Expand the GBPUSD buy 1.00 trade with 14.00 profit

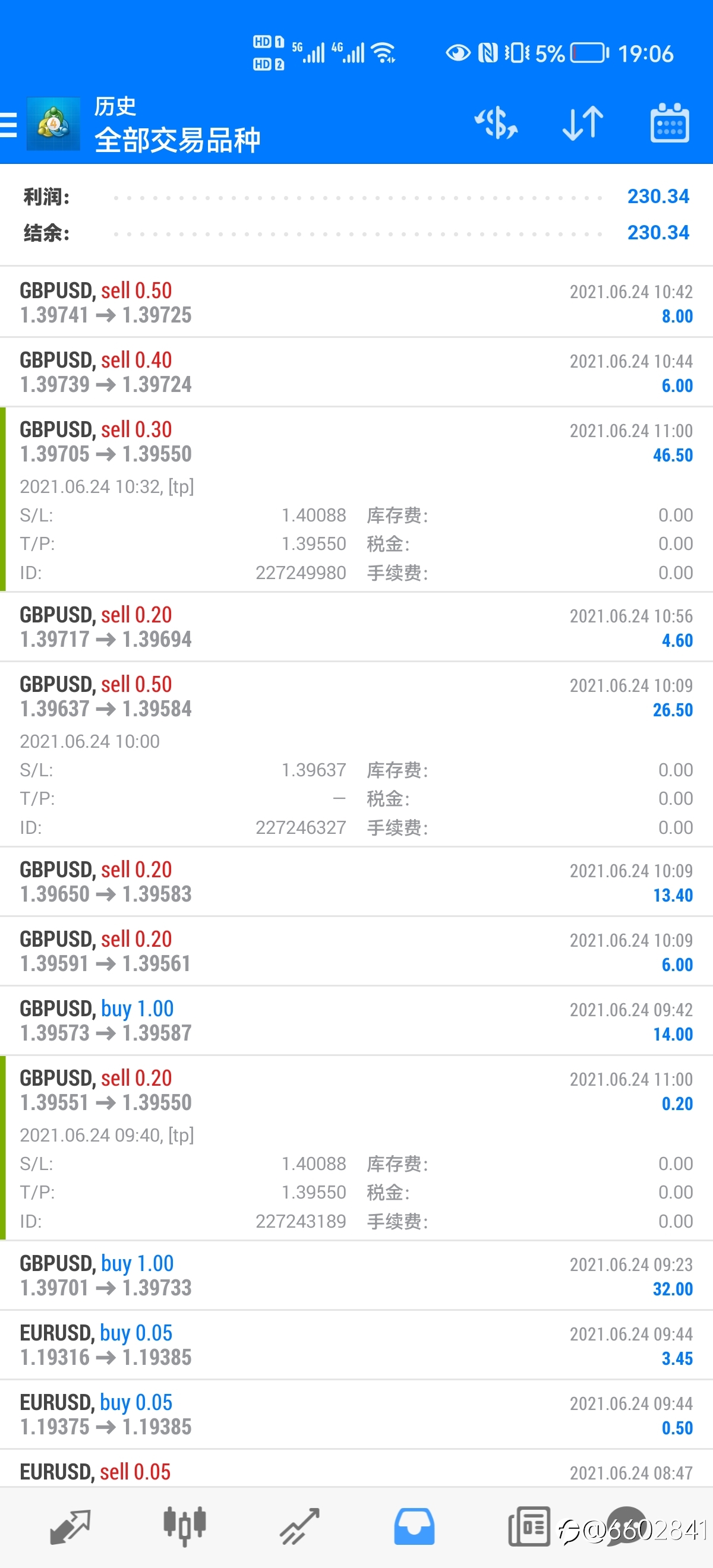(x=356, y=1021)
